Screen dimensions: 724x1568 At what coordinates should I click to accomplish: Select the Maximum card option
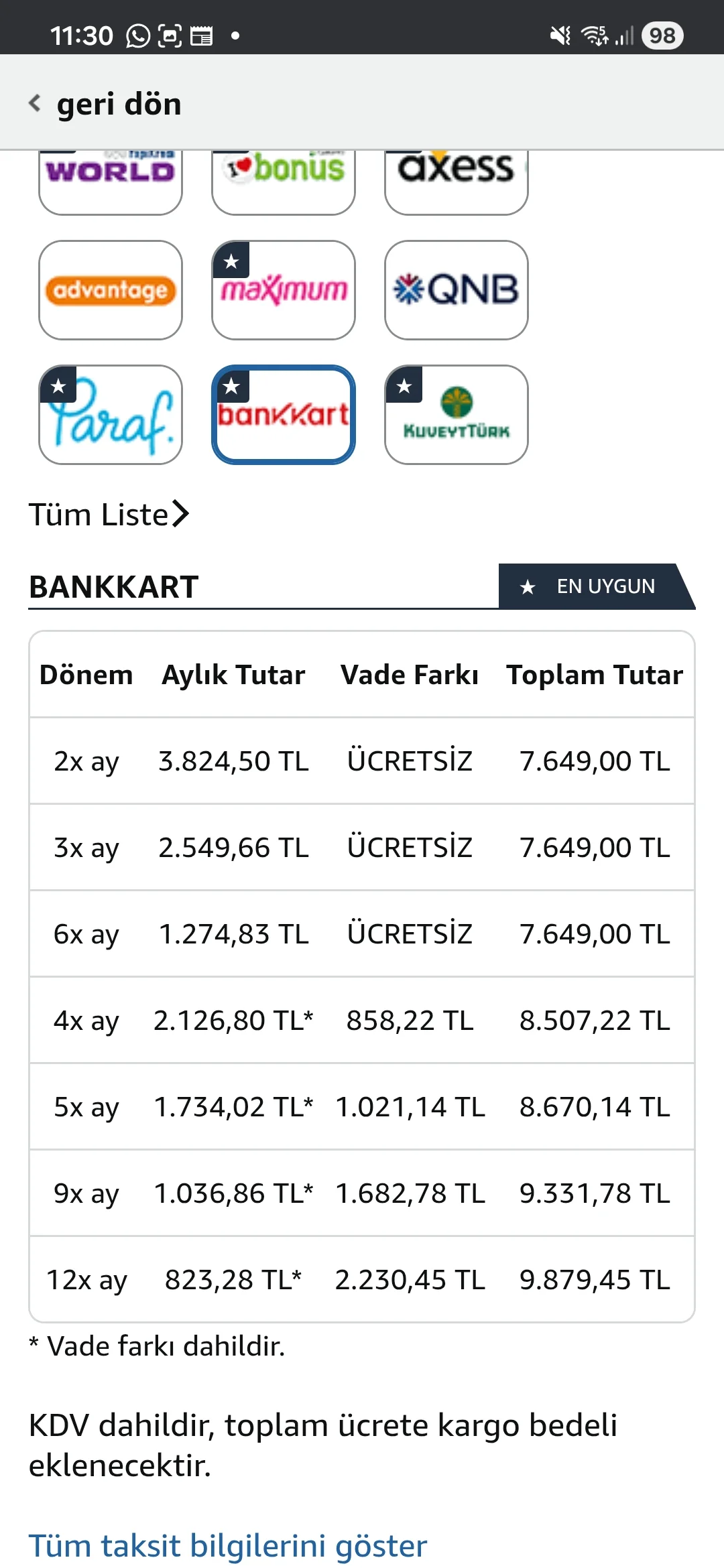coord(284,290)
